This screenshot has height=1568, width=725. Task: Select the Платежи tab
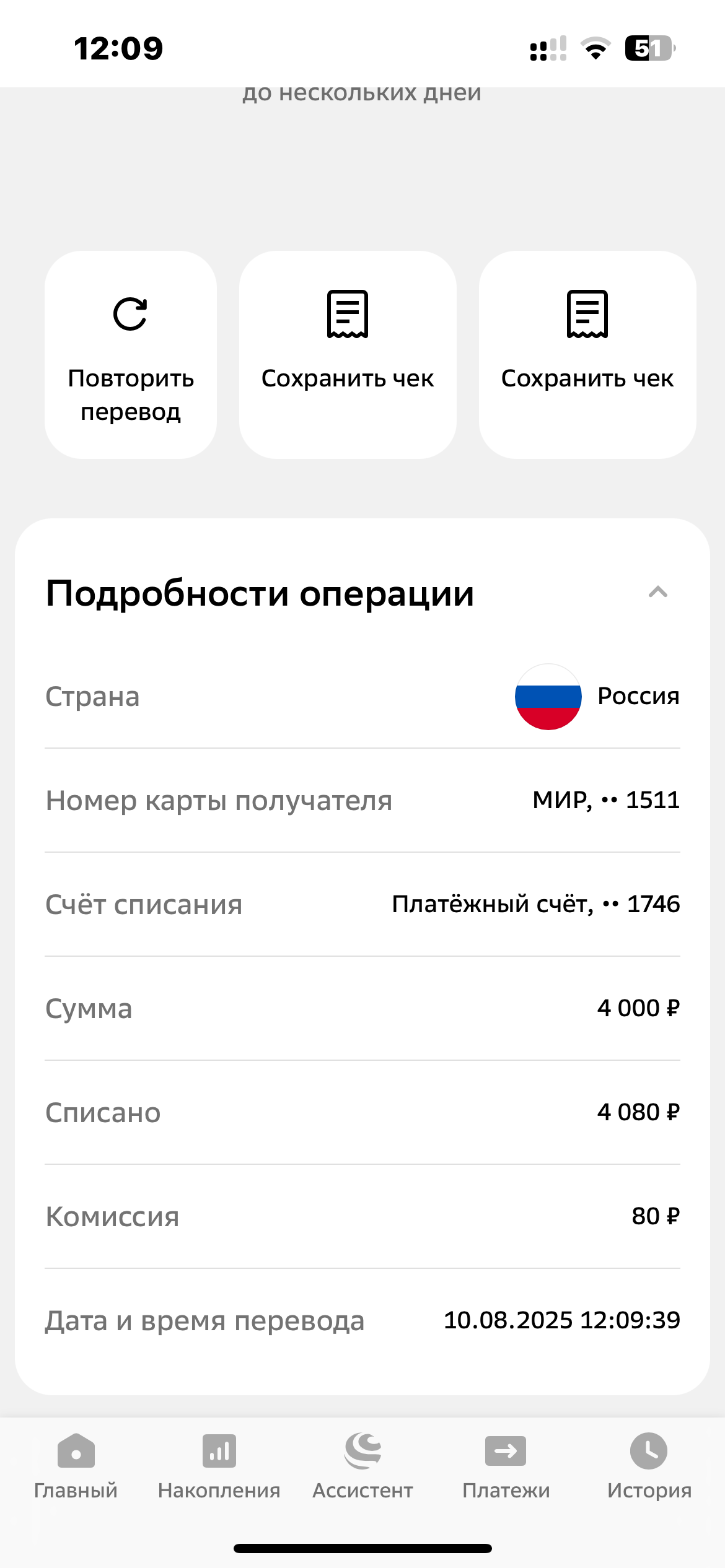click(x=506, y=1466)
